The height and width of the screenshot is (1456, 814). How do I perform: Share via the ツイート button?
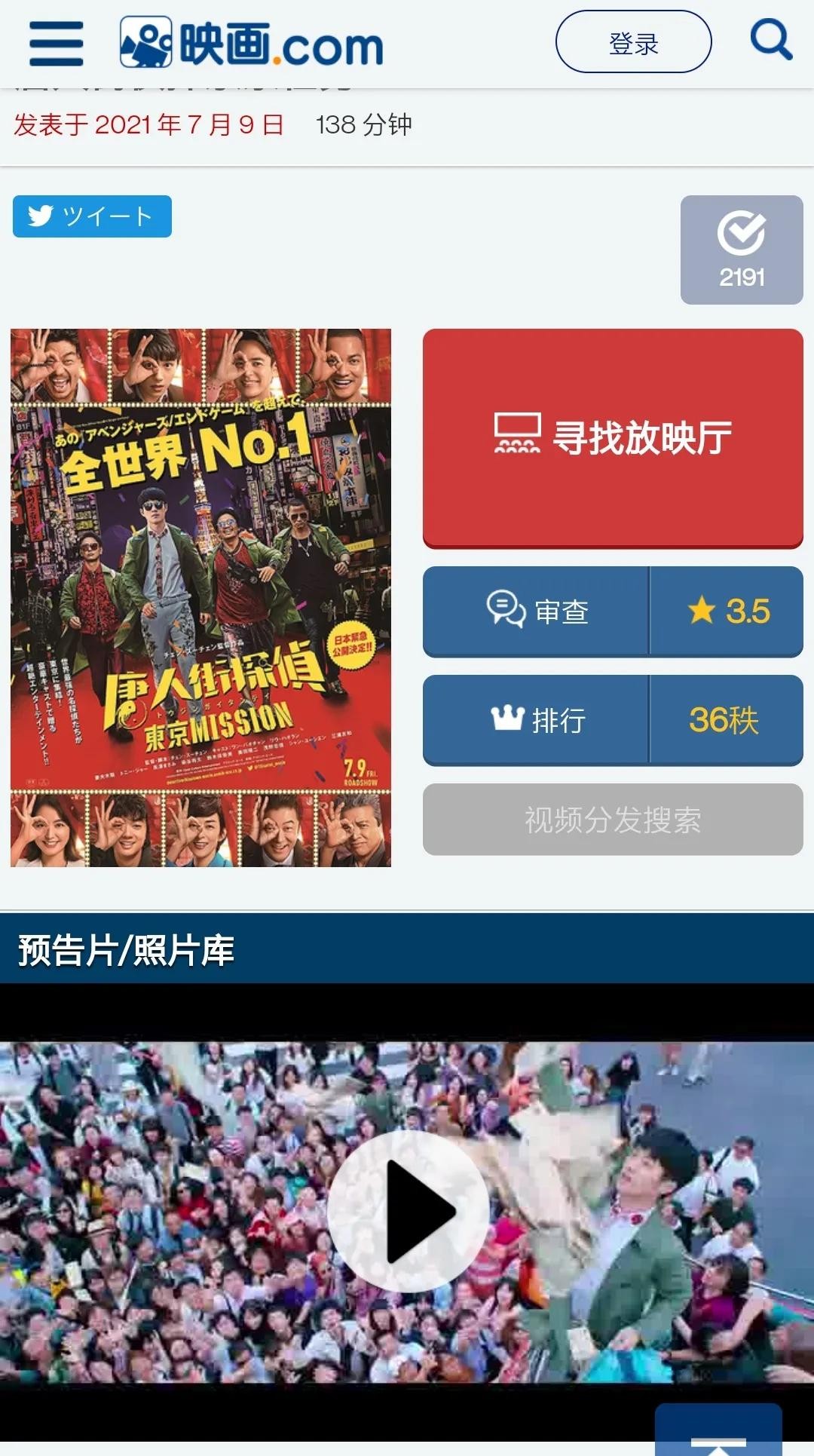pos(92,216)
